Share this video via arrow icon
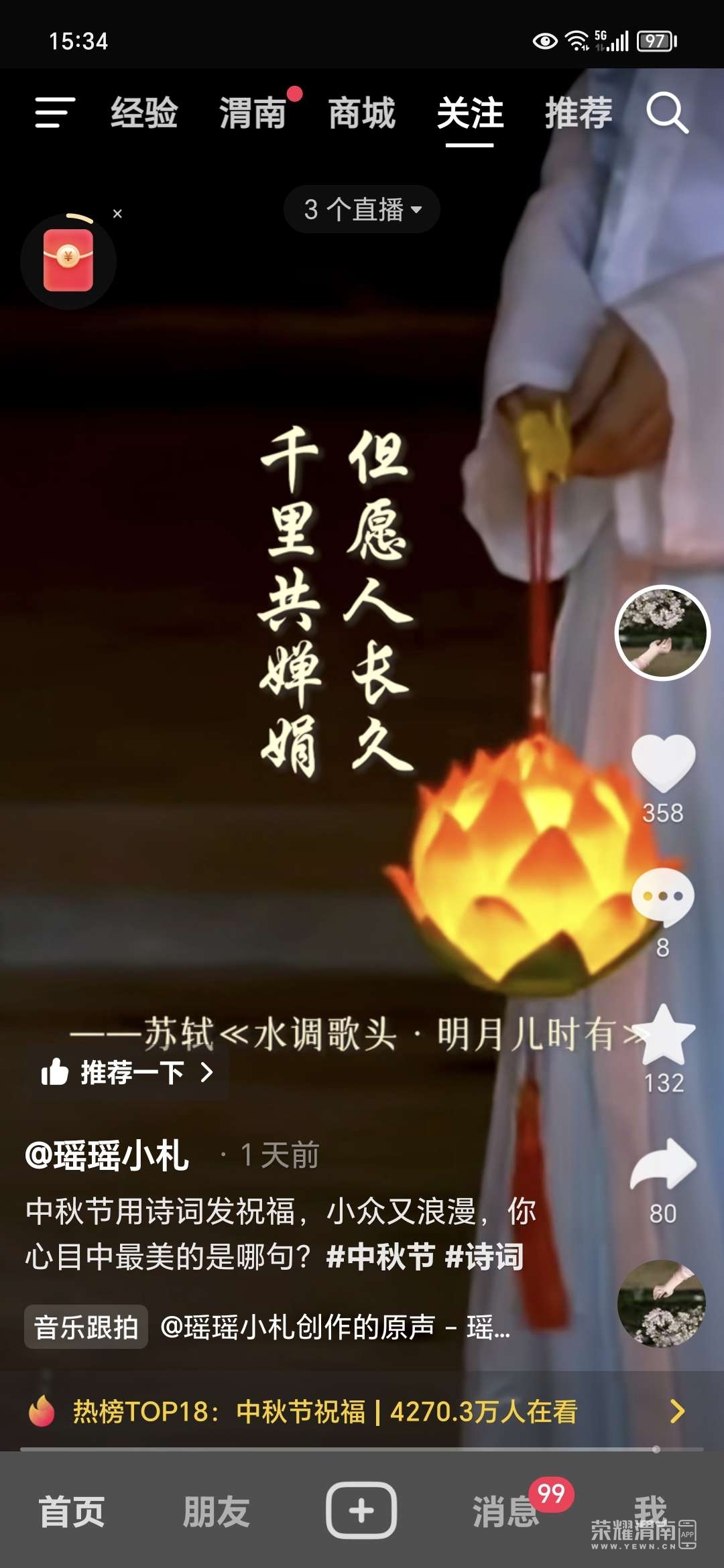Viewport: 724px width, 1568px height. coord(663,1165)
